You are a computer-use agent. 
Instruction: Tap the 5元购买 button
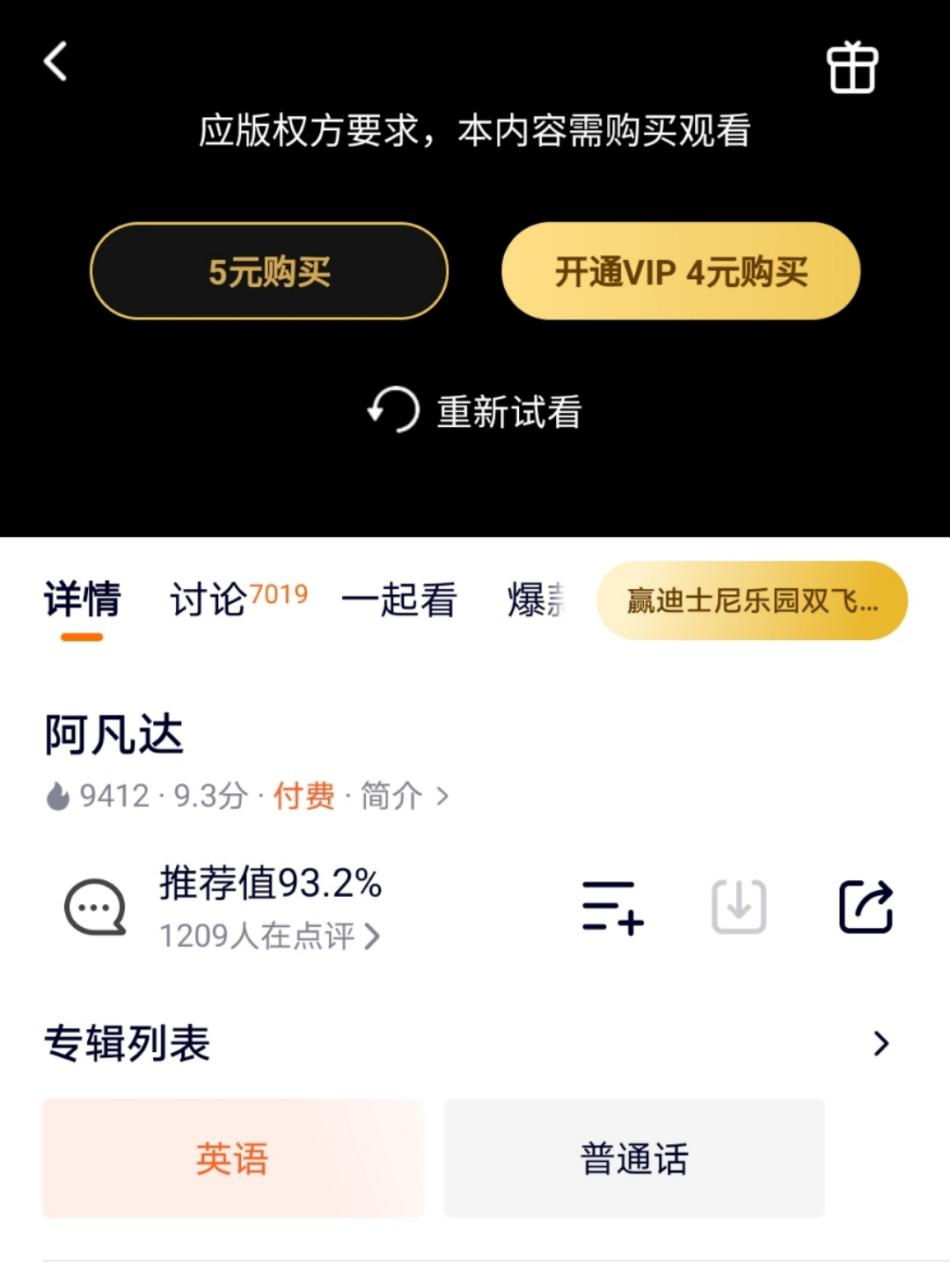[269, 272]
